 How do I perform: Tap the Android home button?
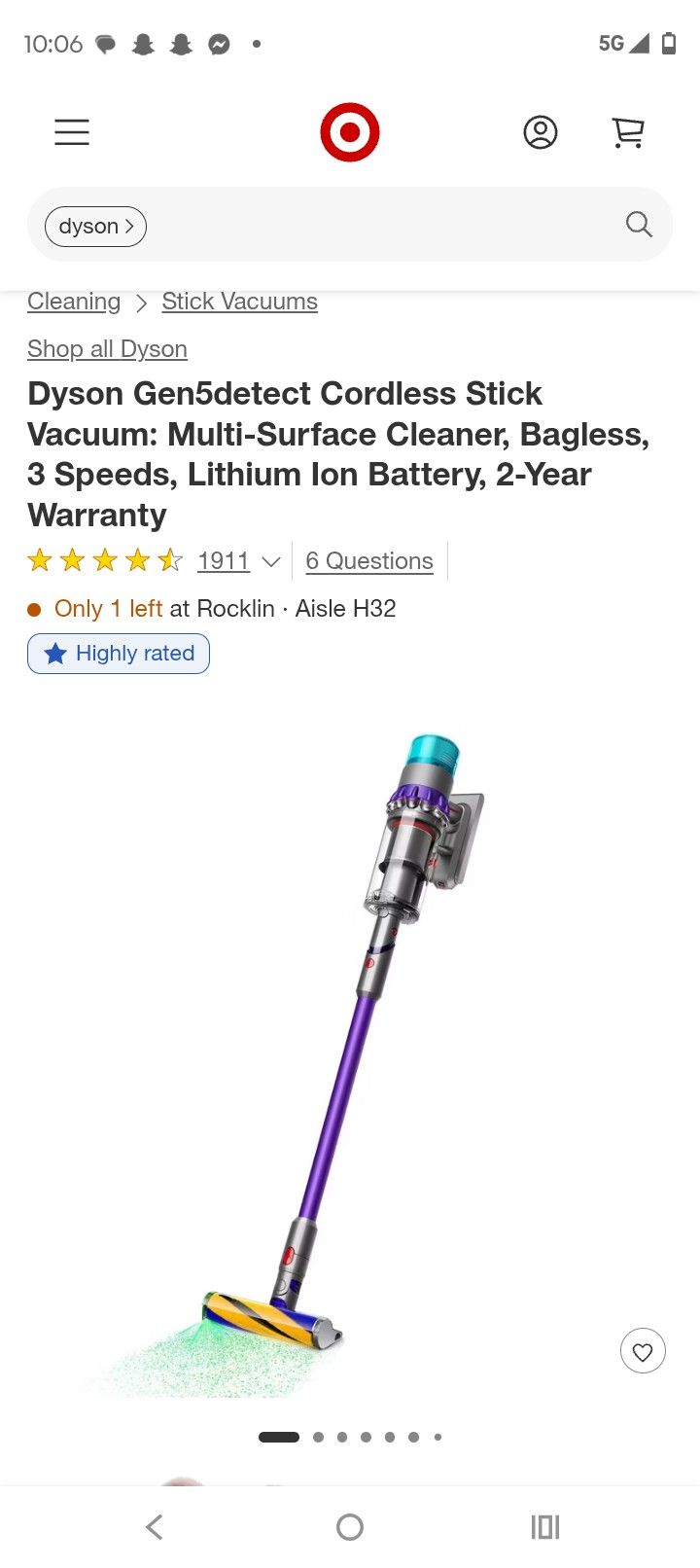coord(349,1527)
